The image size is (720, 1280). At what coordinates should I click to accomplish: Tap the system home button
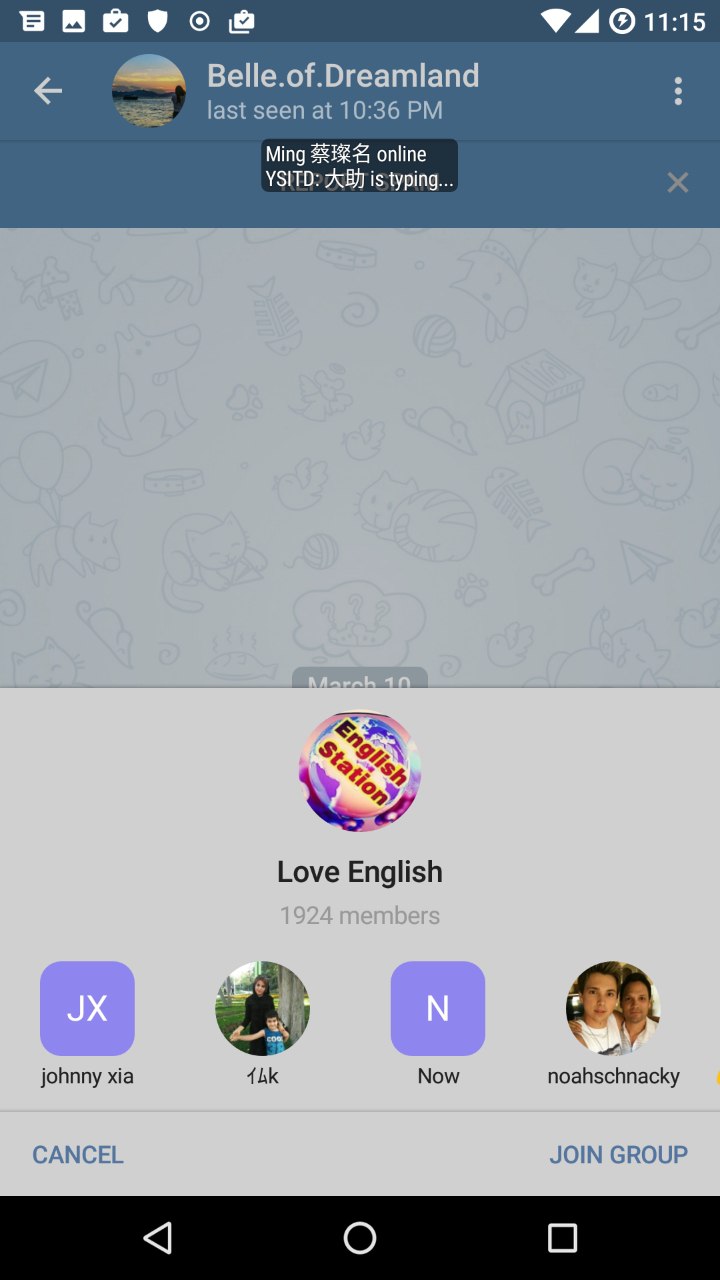coord(360,1238)
